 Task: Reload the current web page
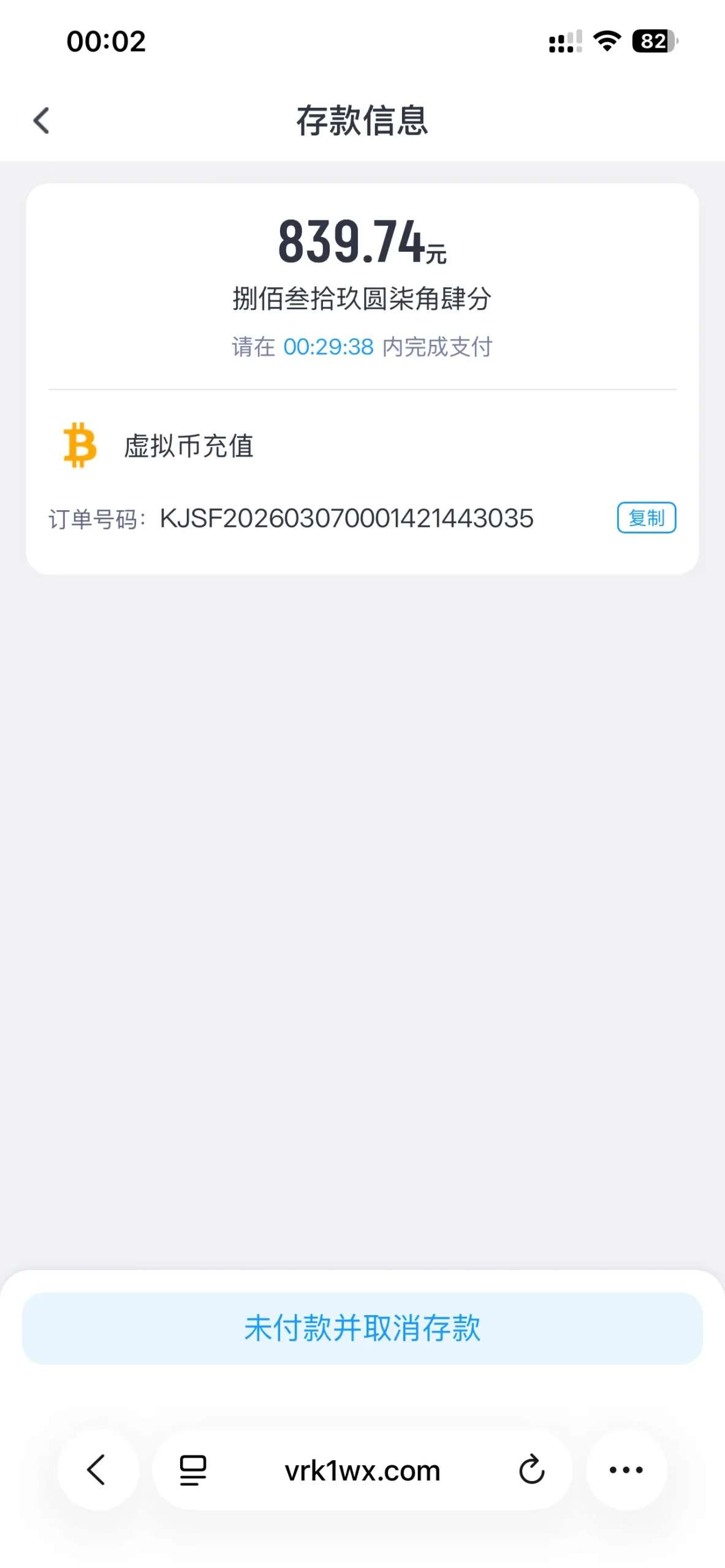[x=531, y=1470]
